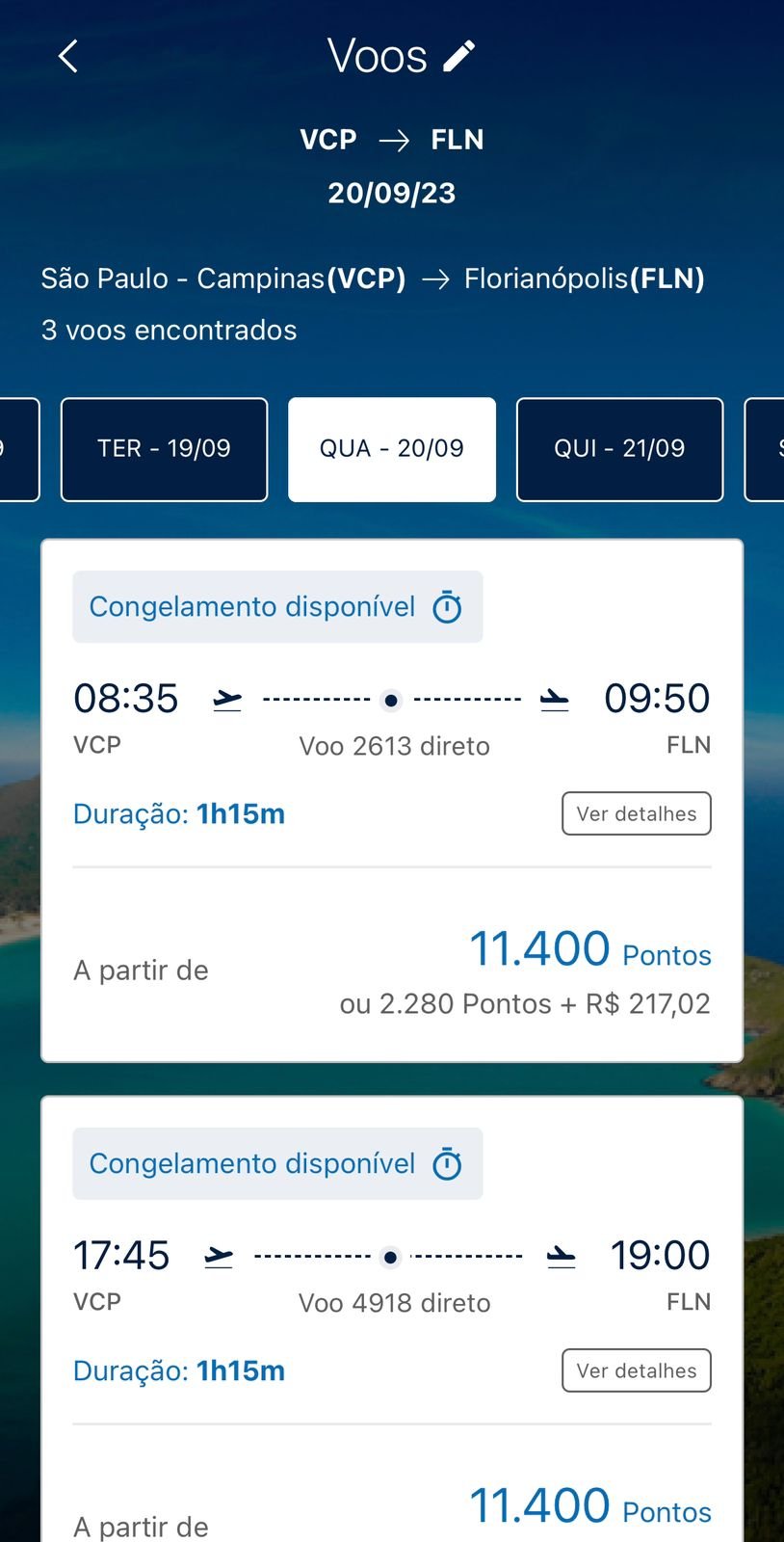Choose the 17:45 flight card to Florianópolis
The height and width of the screenshot is (1542, 784).
pos(392,1319)
